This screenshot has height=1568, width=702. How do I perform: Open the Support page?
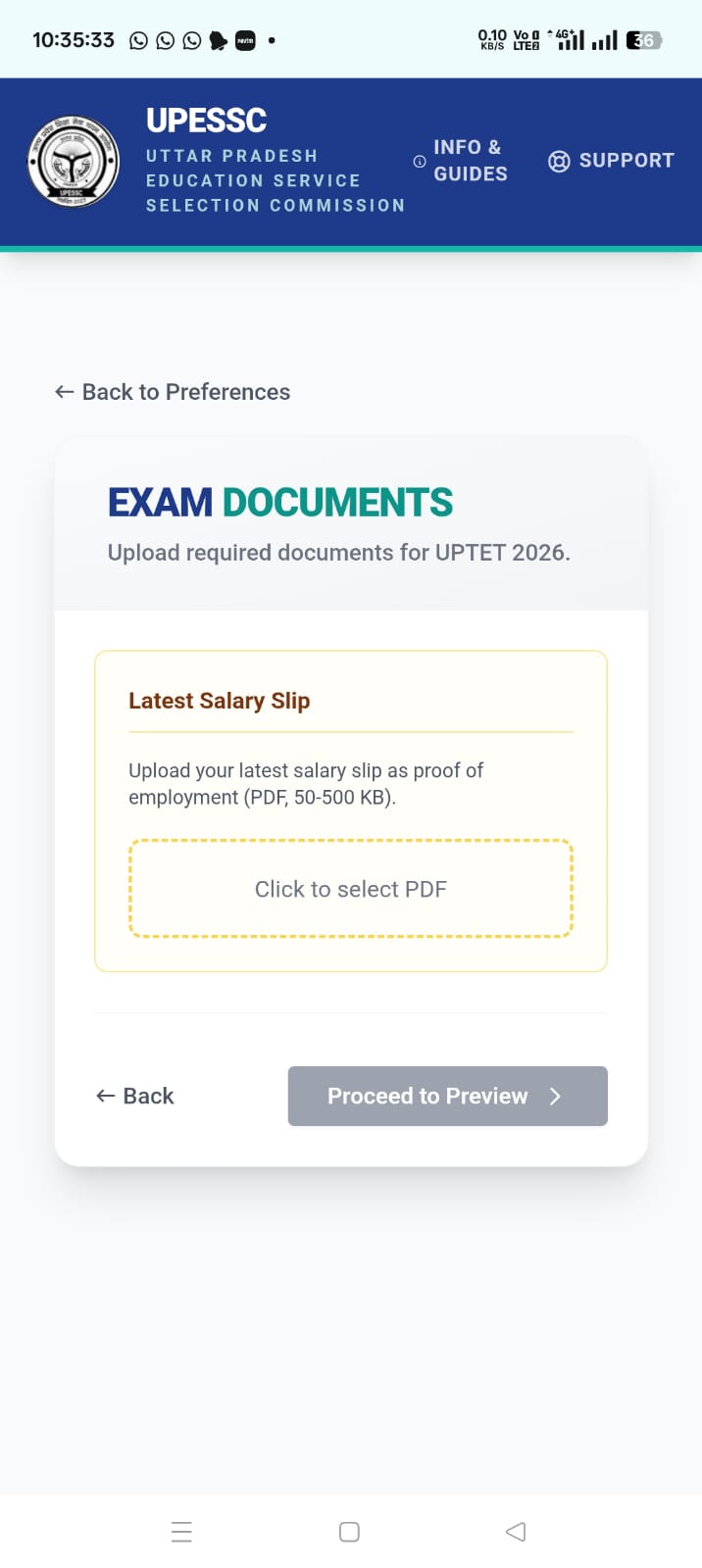click(x=612, y=161)
